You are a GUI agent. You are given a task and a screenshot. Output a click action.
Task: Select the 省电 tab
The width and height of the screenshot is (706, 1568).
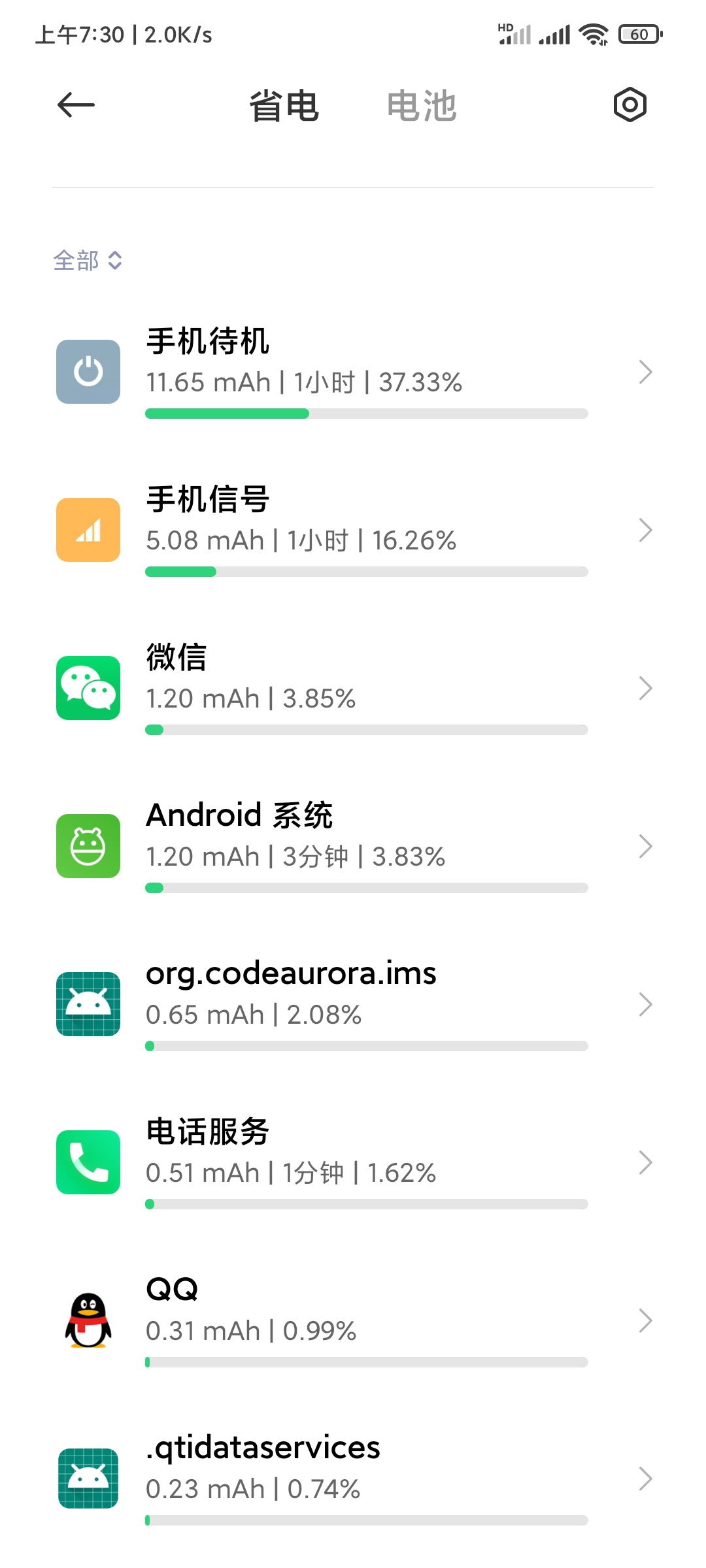284,106
